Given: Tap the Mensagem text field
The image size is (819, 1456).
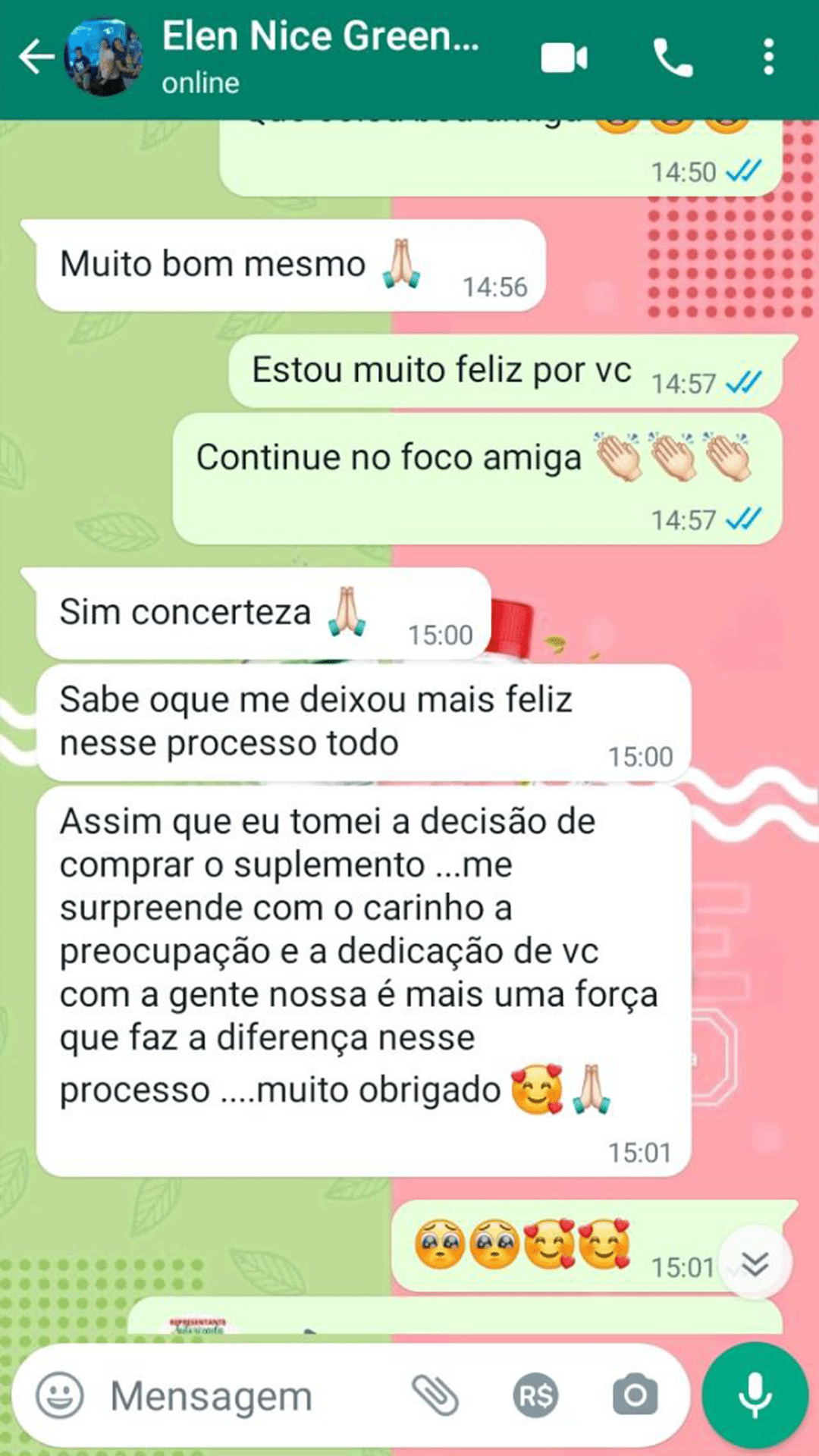Looking at the screenshot, I should click(x=243, y=1396).
